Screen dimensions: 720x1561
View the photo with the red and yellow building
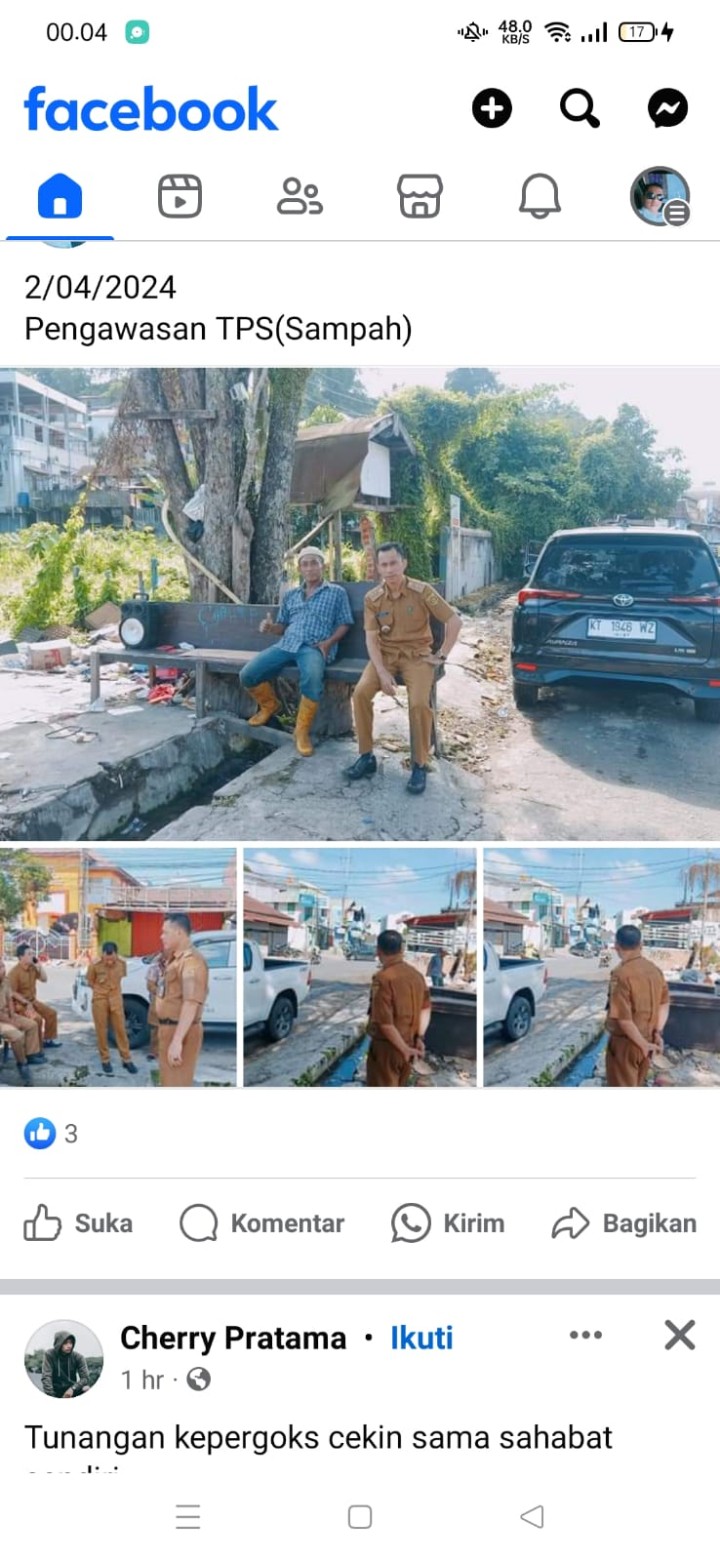118,967
